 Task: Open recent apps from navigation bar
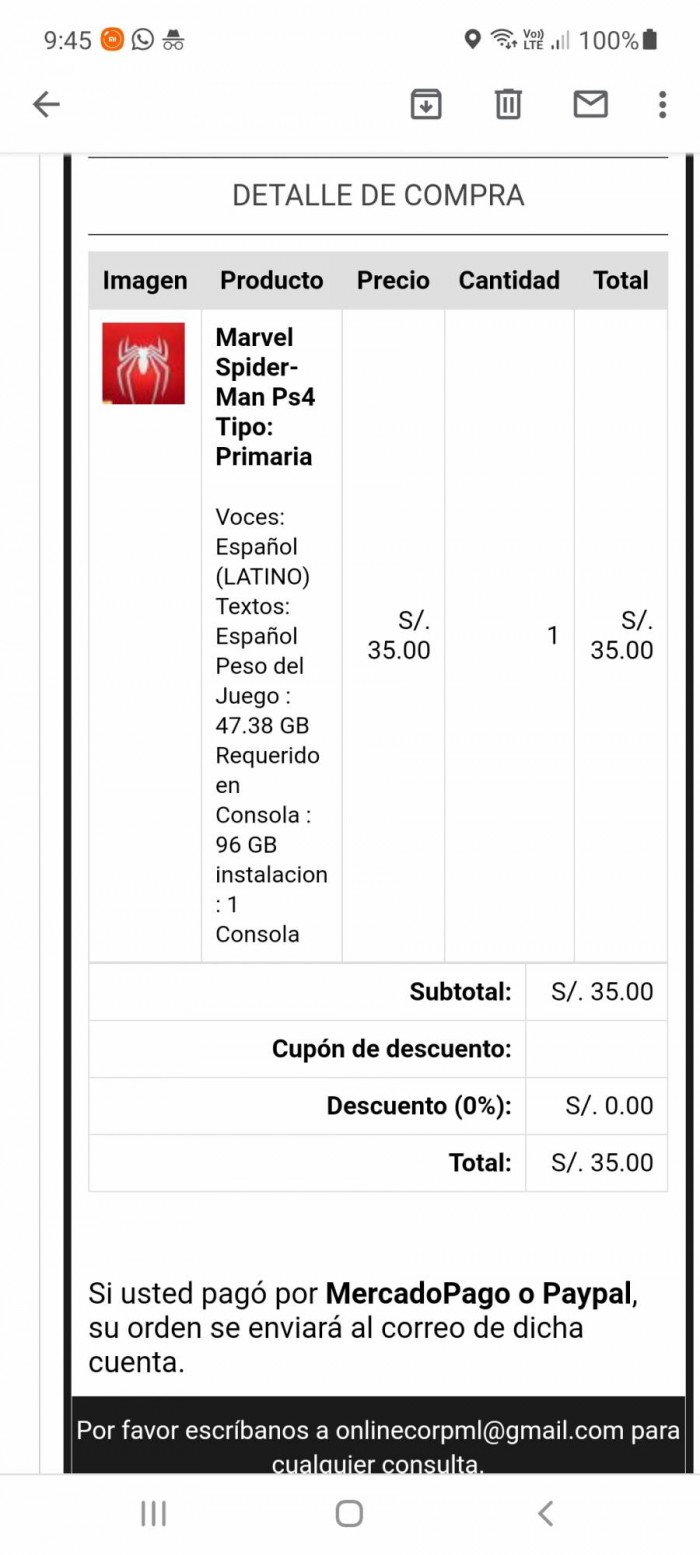(153, 1513)
